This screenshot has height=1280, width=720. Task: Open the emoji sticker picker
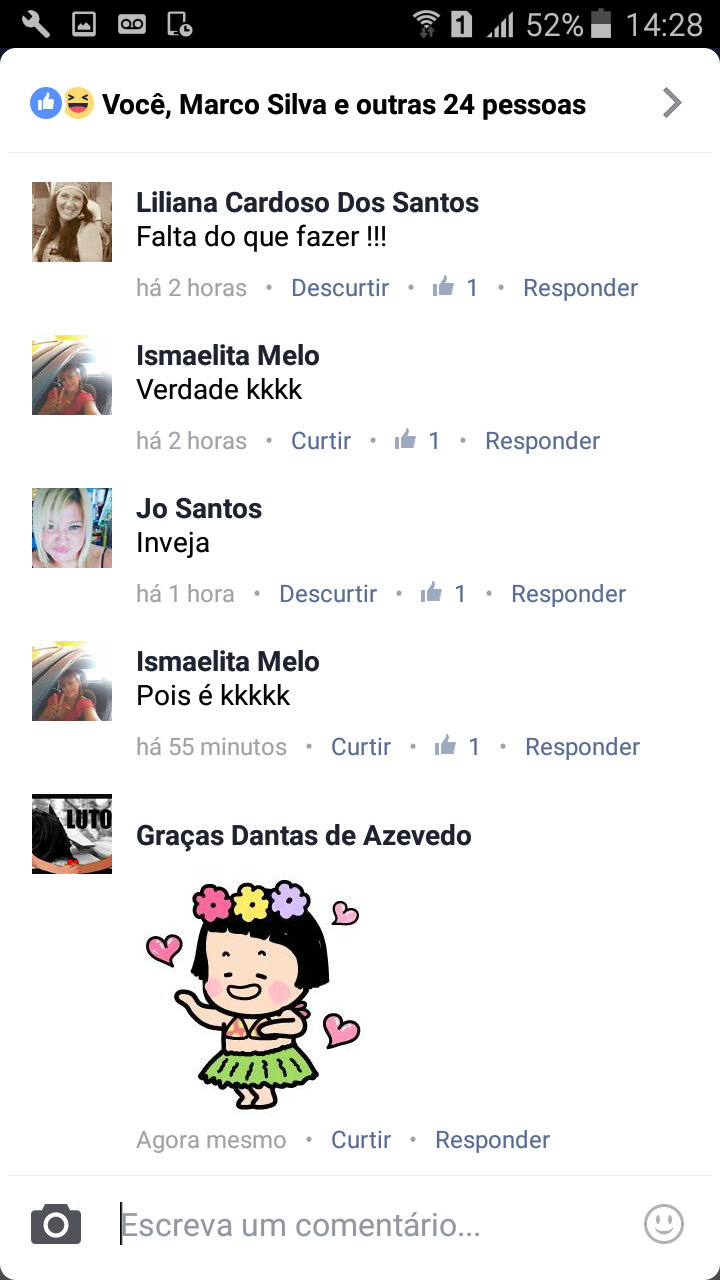pos(664,1224)
